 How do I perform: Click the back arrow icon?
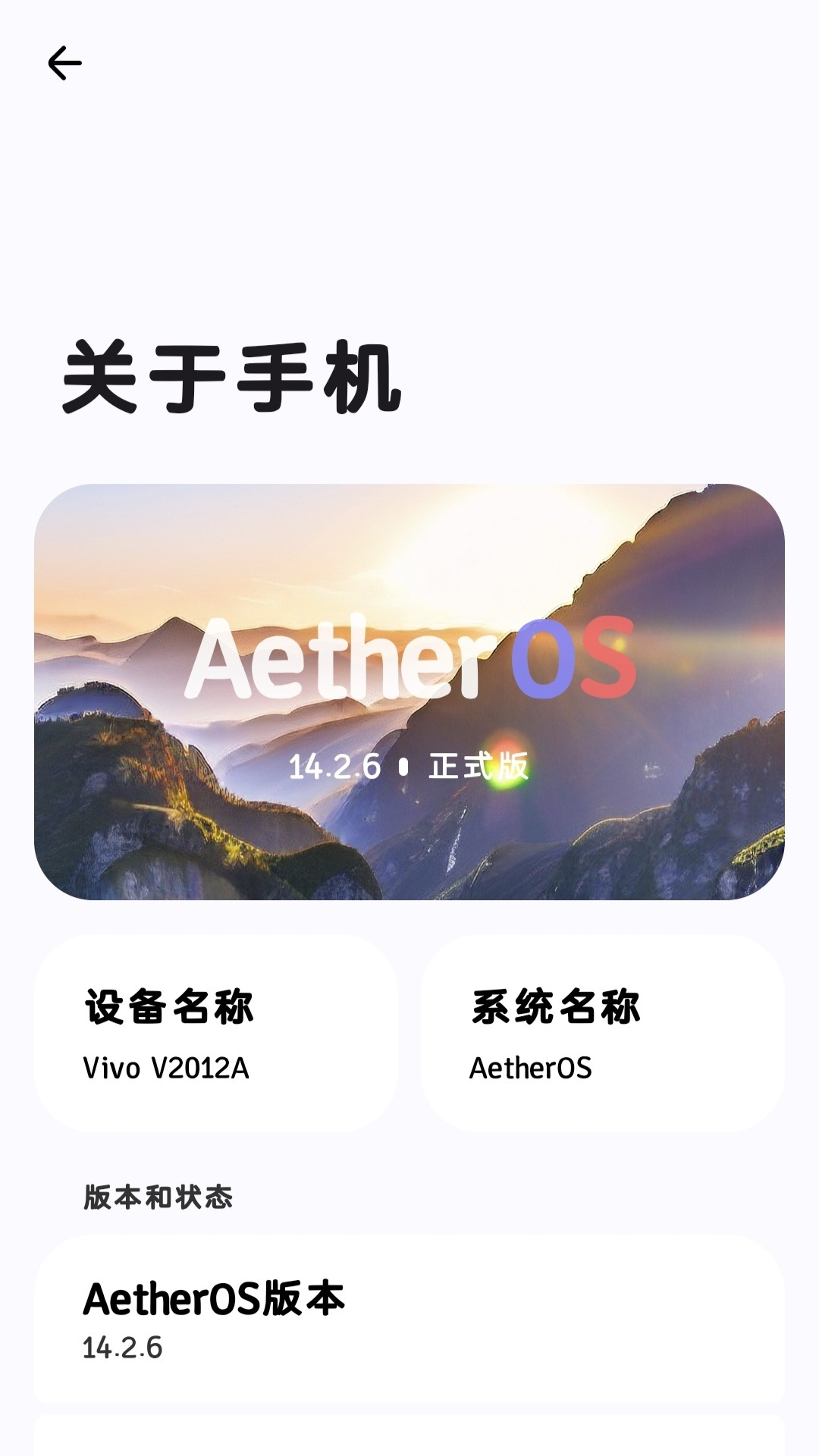[65, 63]
